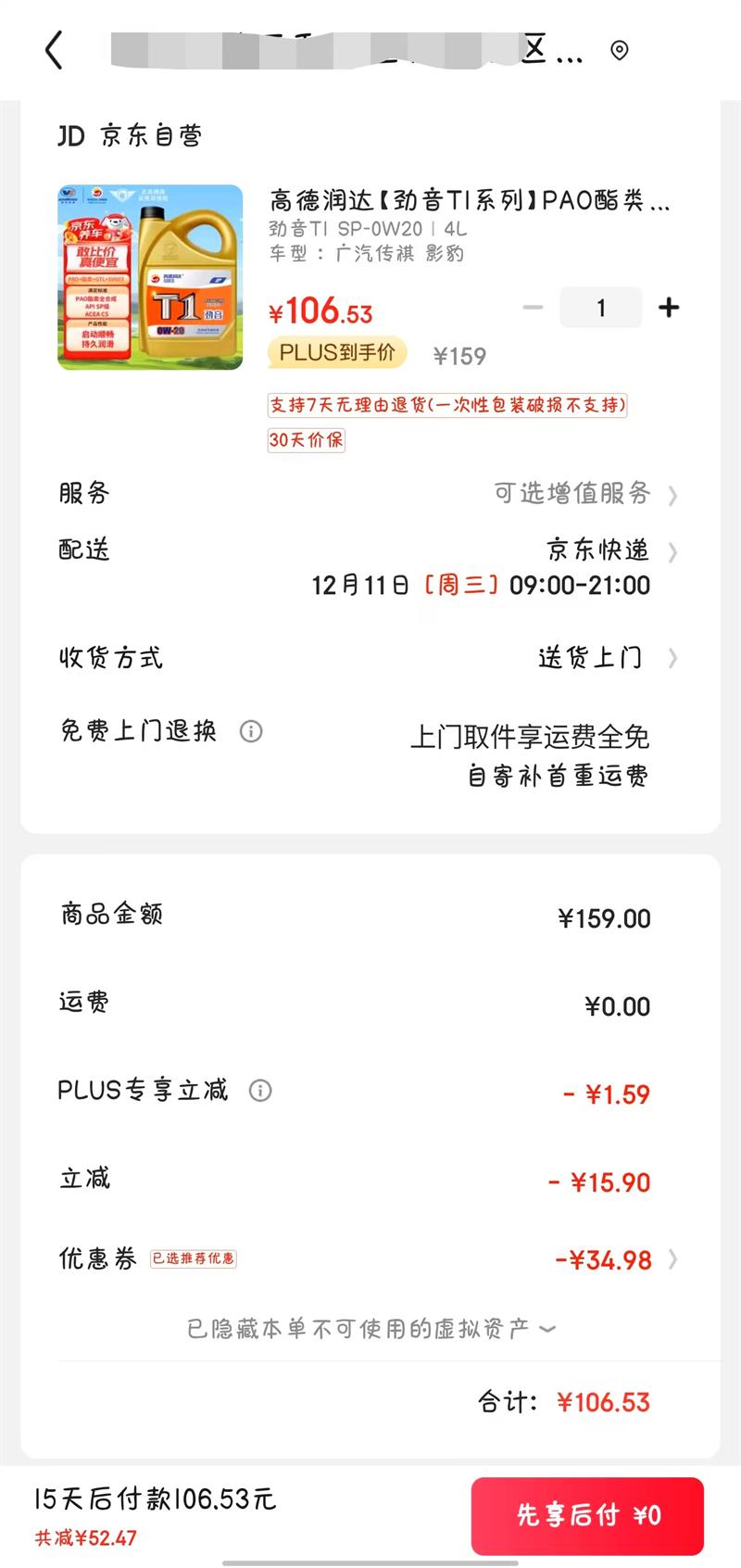Decrease quantity with the minus button
Image resolution: width=741 pixels, height=1568 pixels.
(x=533, y=308)
